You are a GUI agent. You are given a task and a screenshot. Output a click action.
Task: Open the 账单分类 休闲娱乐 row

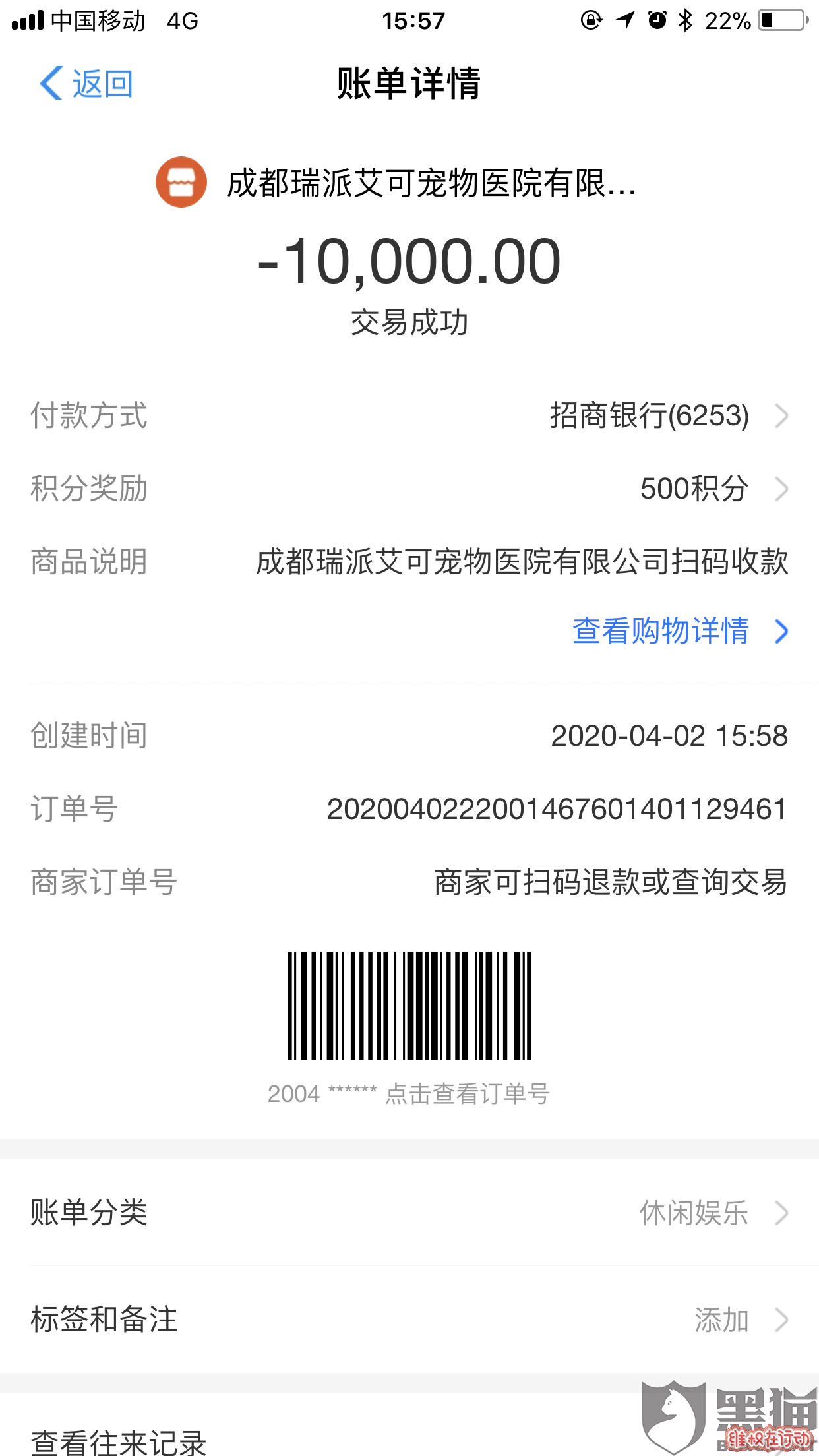(409, 1213)
